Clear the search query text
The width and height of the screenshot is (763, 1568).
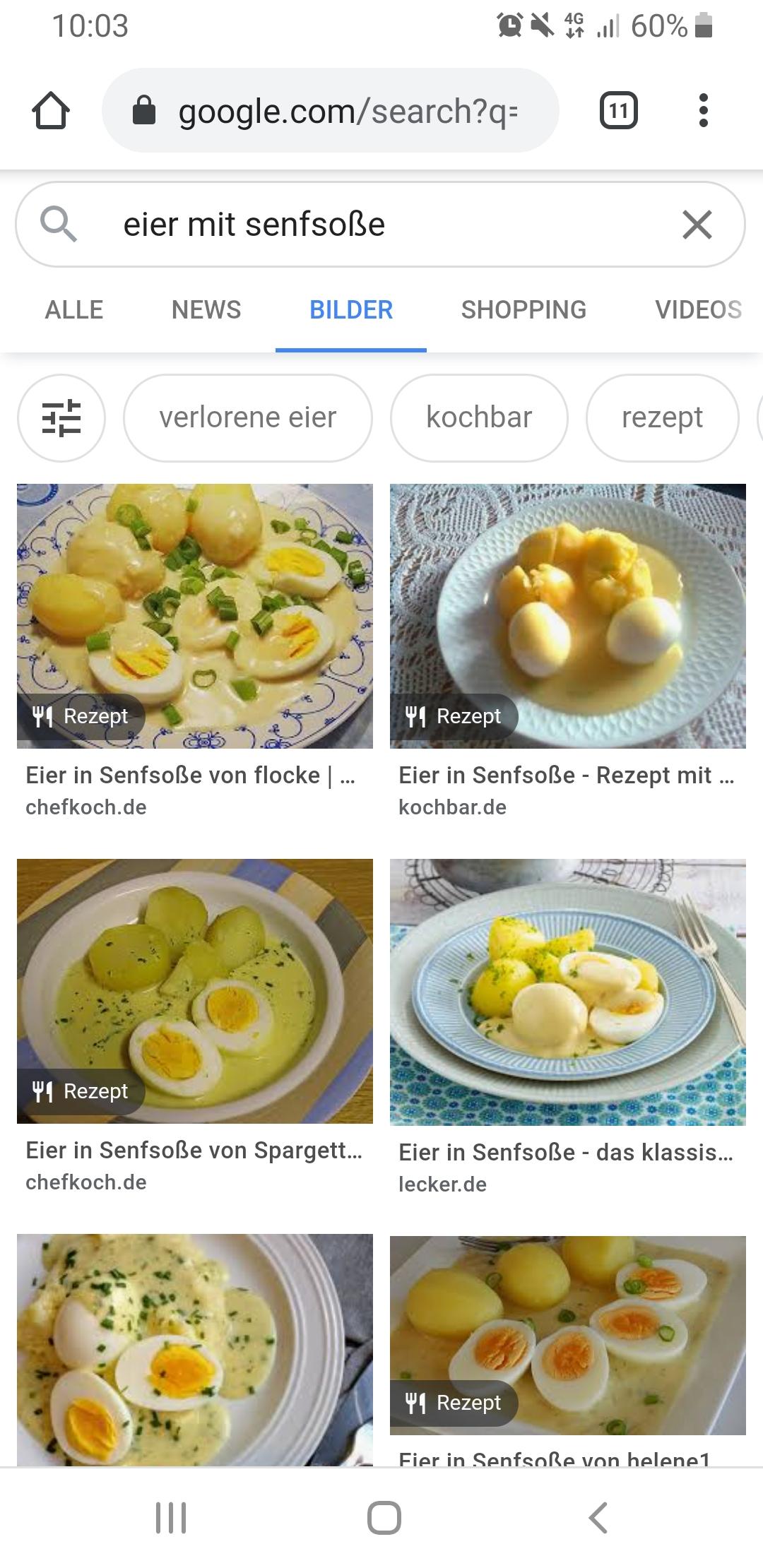pos(697,225)
